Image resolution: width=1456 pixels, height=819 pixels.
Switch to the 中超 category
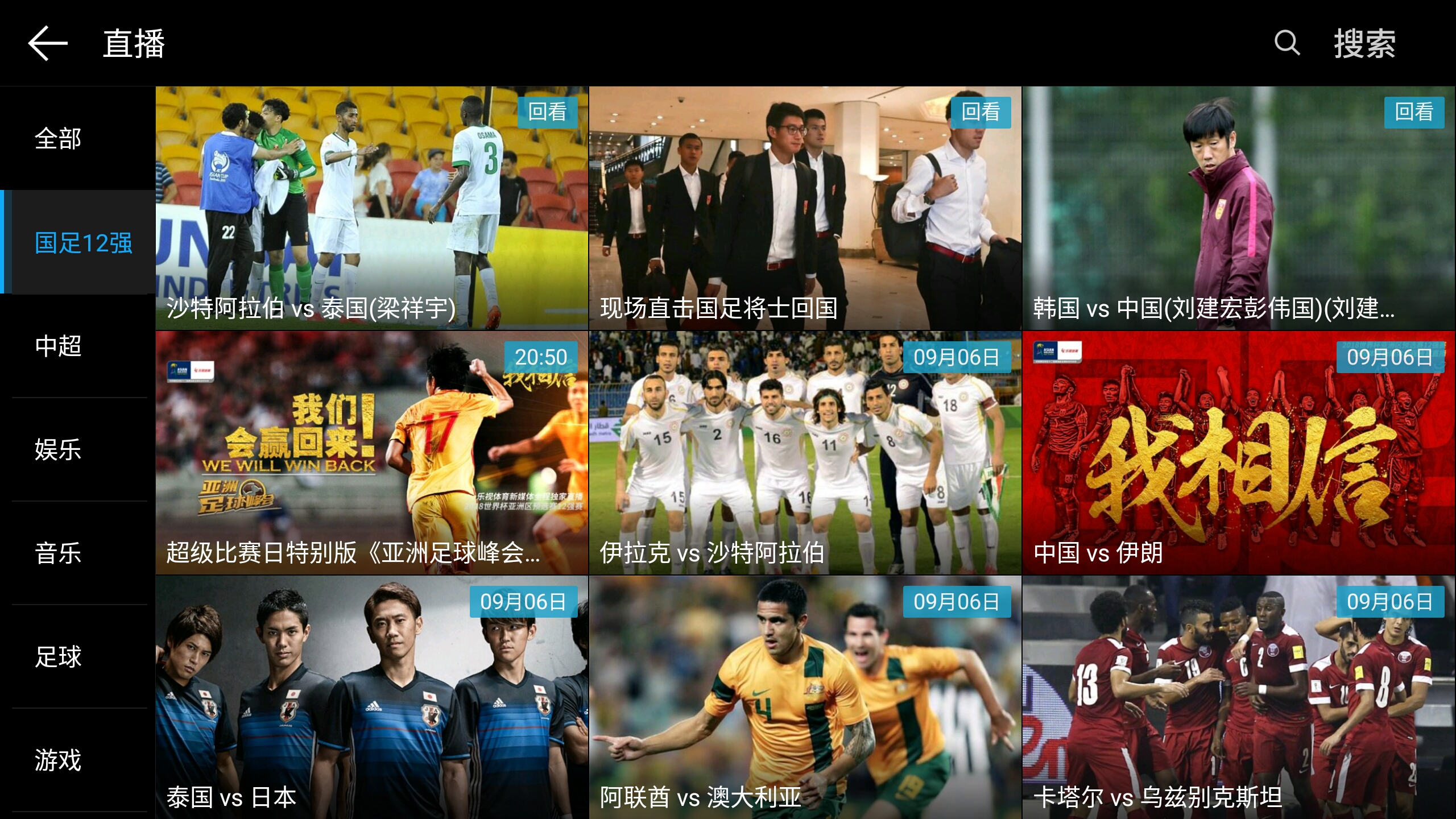(58, 346)
